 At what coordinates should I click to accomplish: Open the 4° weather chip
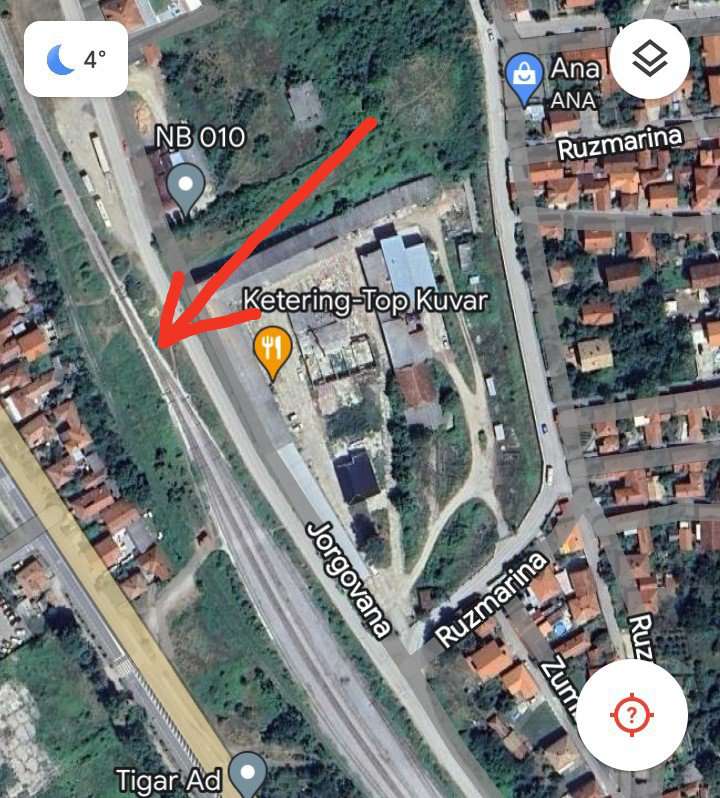click(76, 59)
